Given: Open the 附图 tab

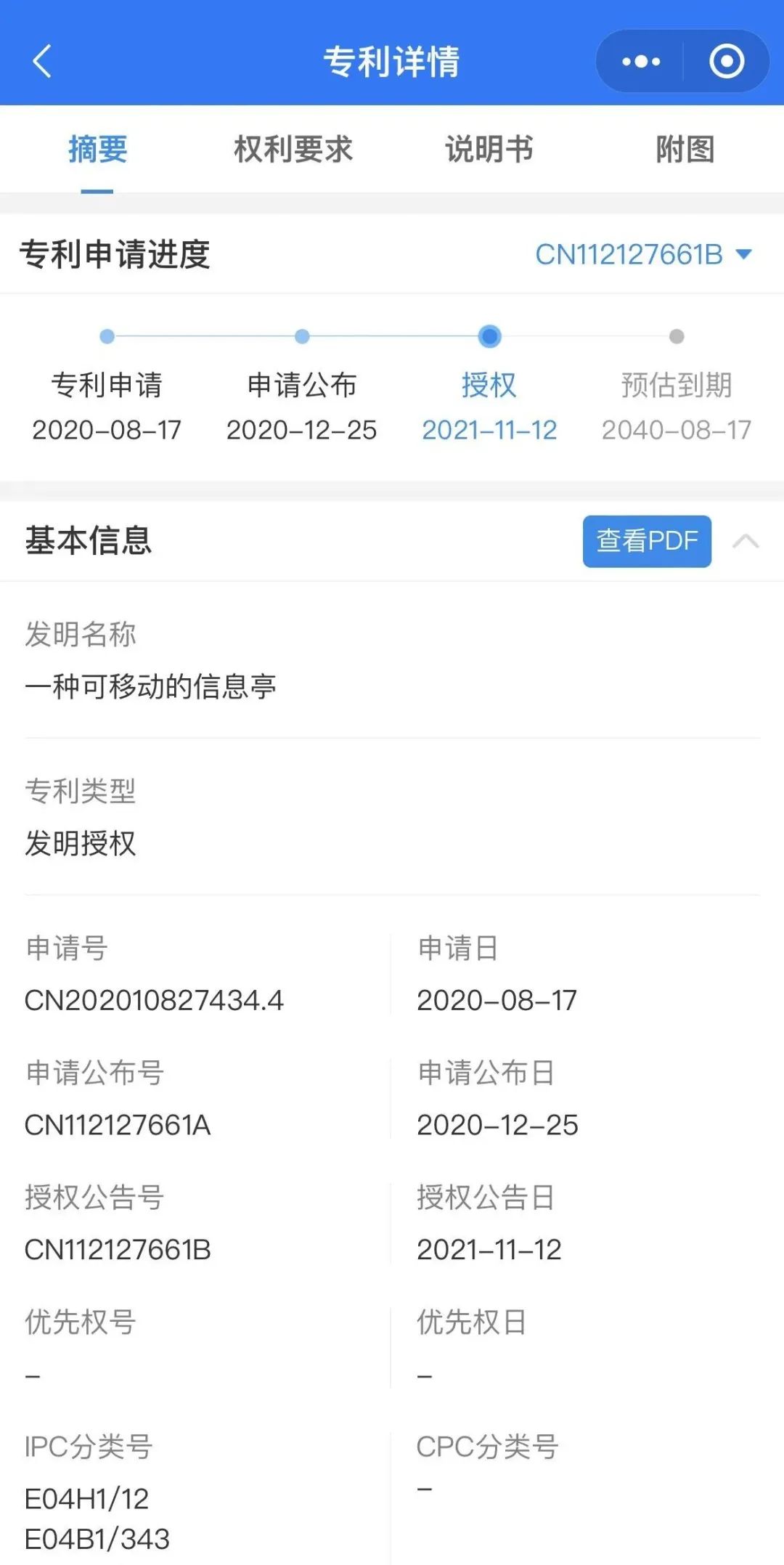Looking at the screenshot, I should (x=685, y=150).
